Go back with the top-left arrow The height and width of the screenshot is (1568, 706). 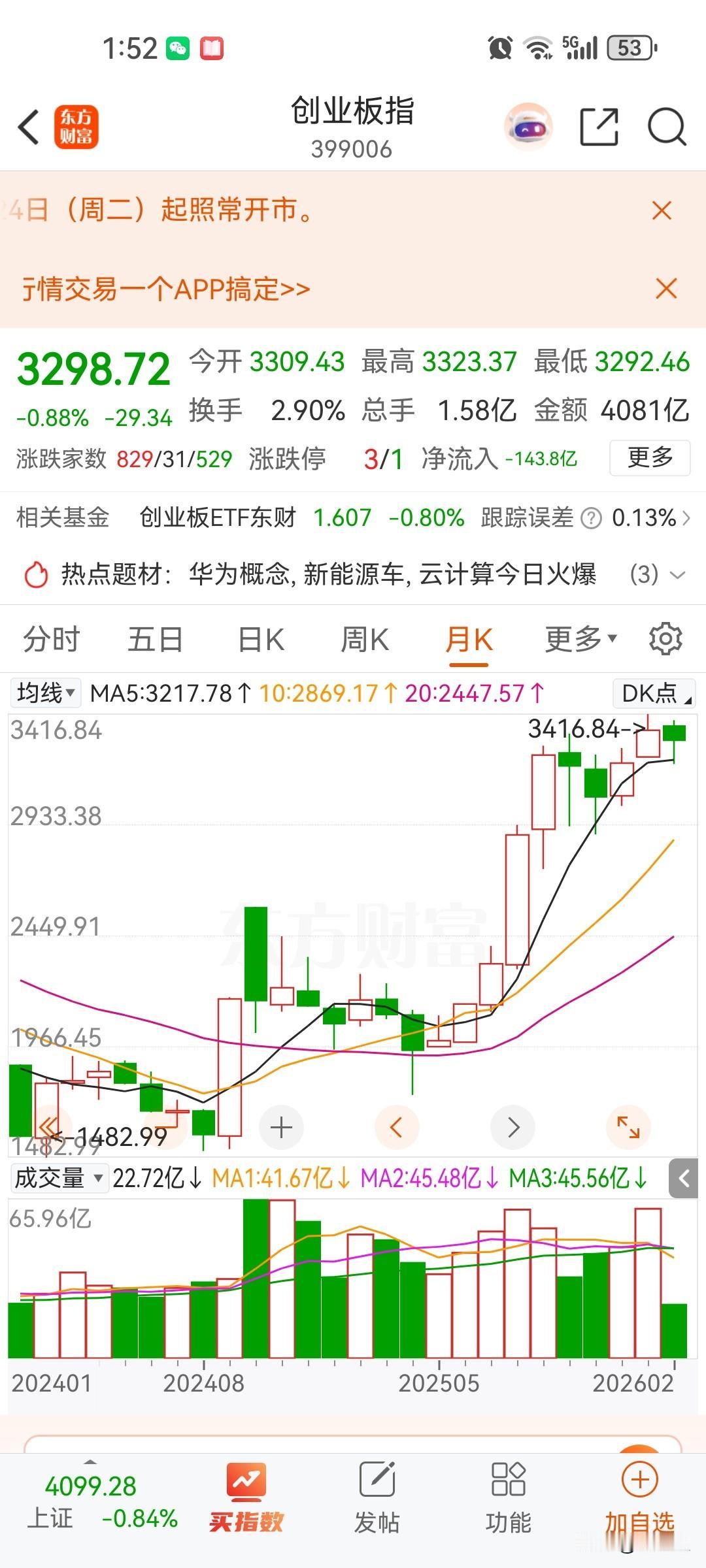tap(29, 127)
